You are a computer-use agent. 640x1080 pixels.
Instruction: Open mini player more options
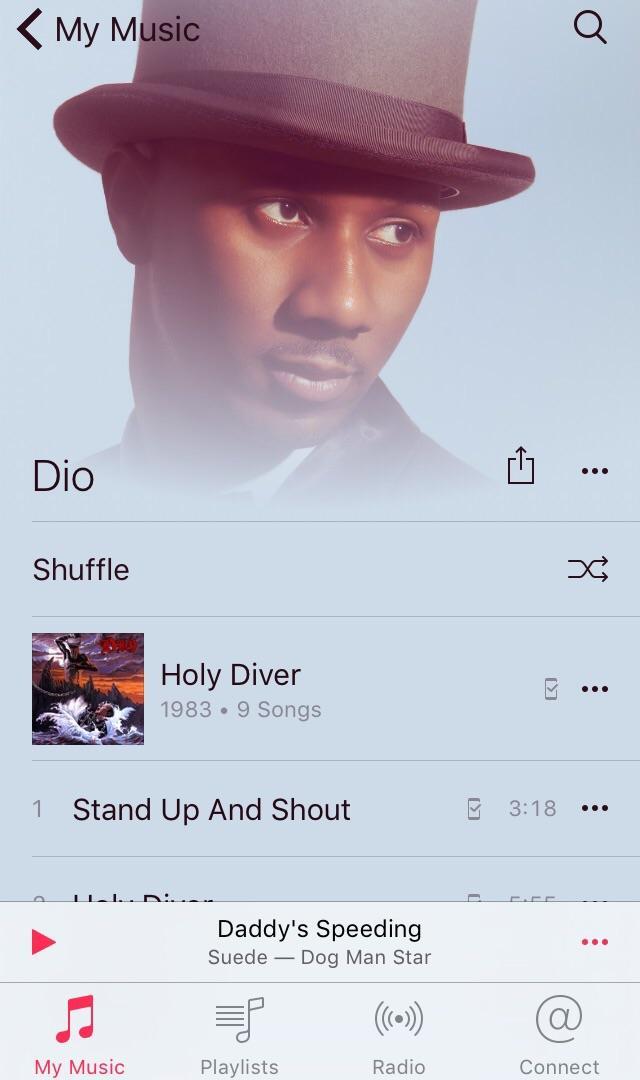595,942
